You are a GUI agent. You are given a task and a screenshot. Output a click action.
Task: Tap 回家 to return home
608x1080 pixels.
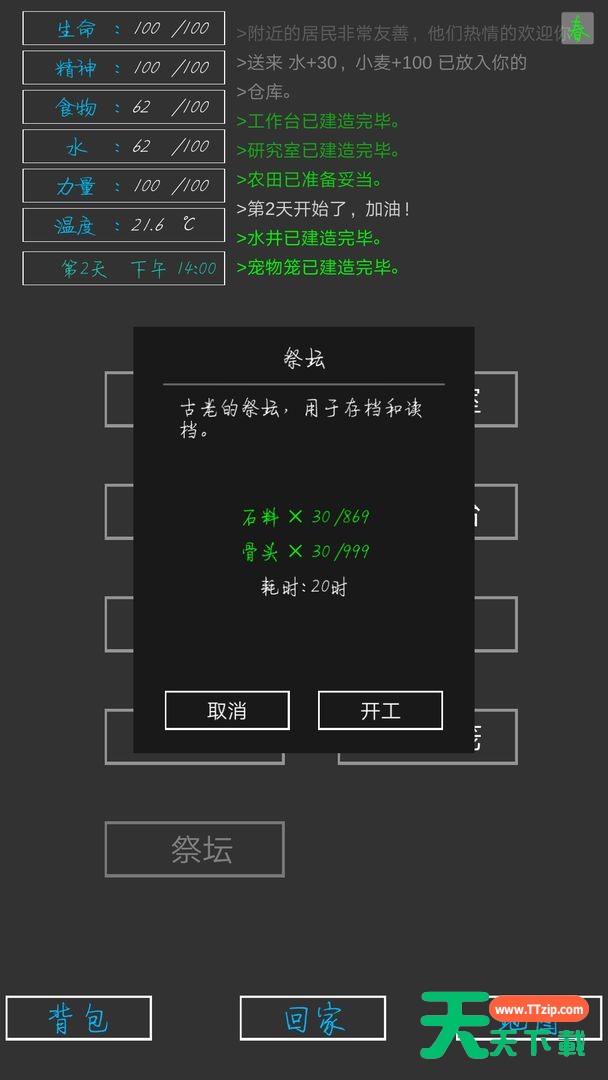(x=312, y=1018)
